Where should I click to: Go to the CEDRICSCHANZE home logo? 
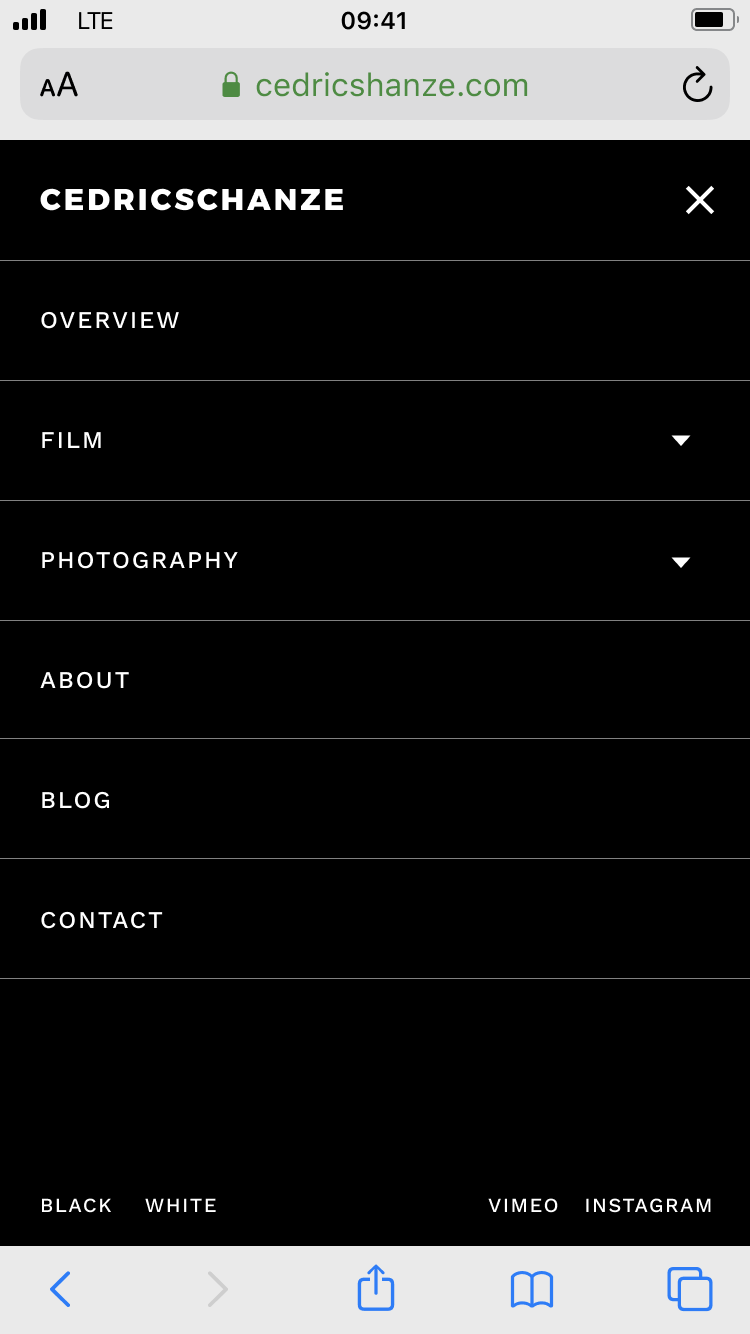192,200
